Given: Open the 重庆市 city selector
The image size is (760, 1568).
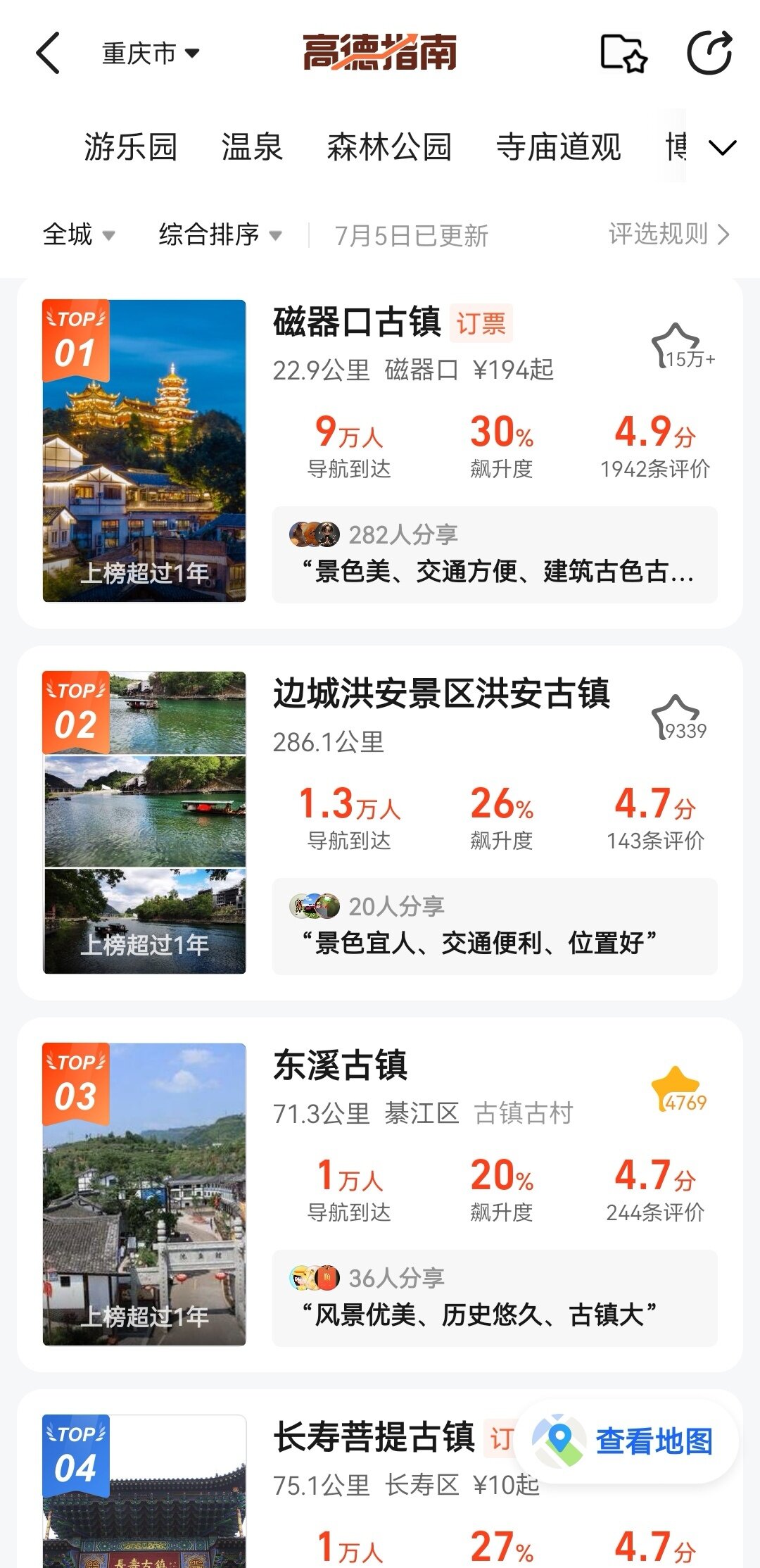Looking at the screenshot, I should [150, 53].
